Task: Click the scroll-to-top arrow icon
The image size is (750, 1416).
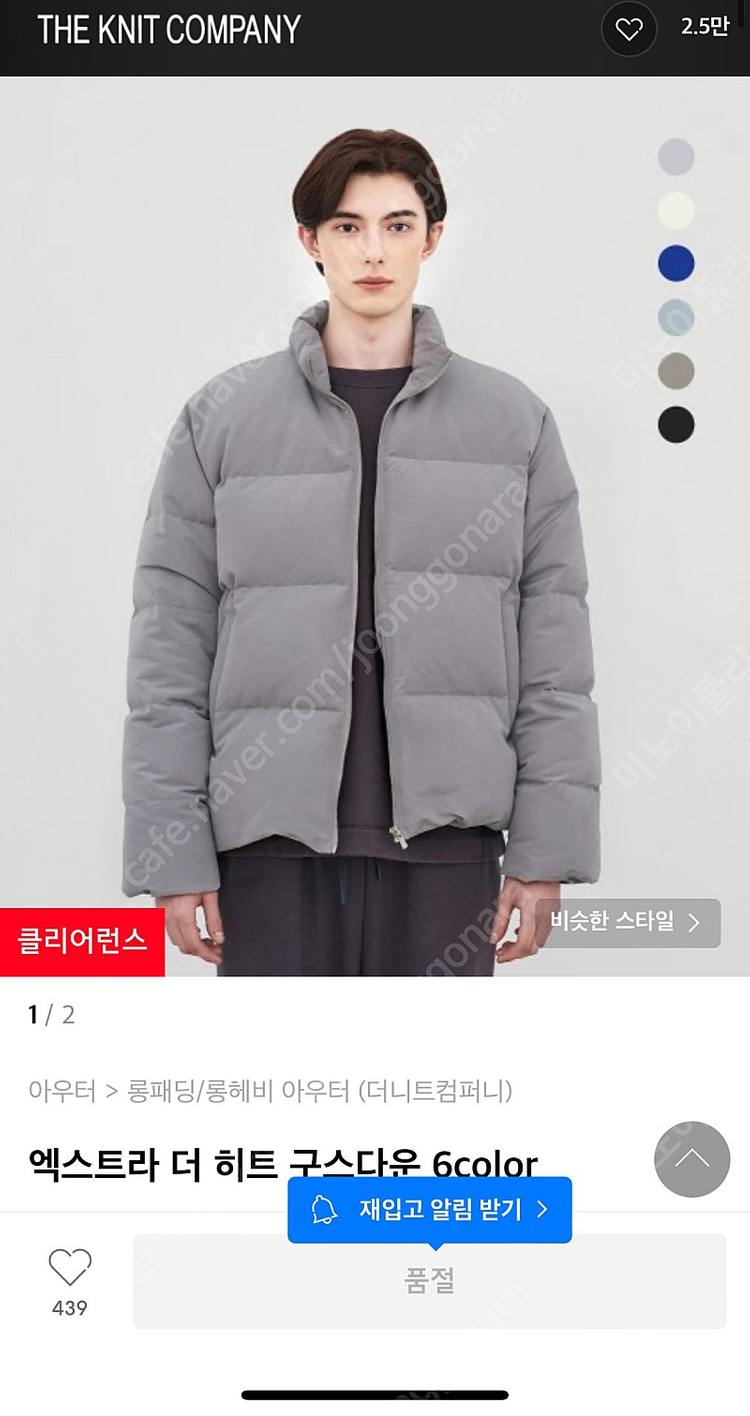Action: coord(692,1159)
